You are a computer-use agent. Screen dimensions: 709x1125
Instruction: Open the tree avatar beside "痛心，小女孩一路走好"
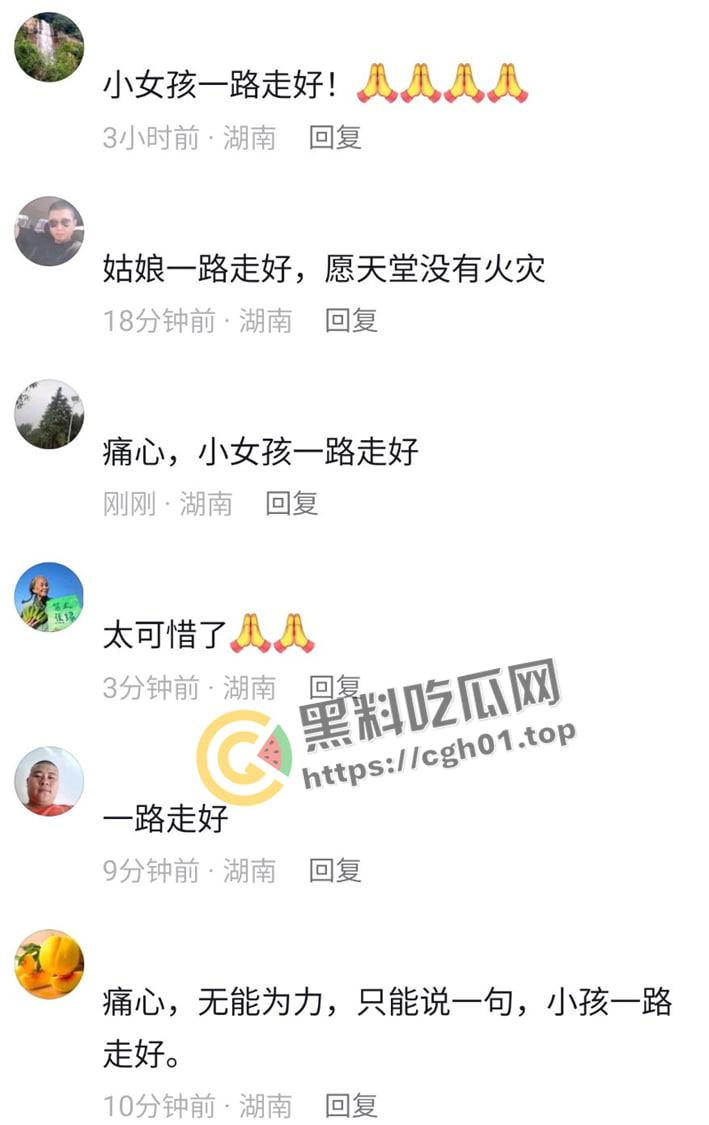tap(49, 414)
